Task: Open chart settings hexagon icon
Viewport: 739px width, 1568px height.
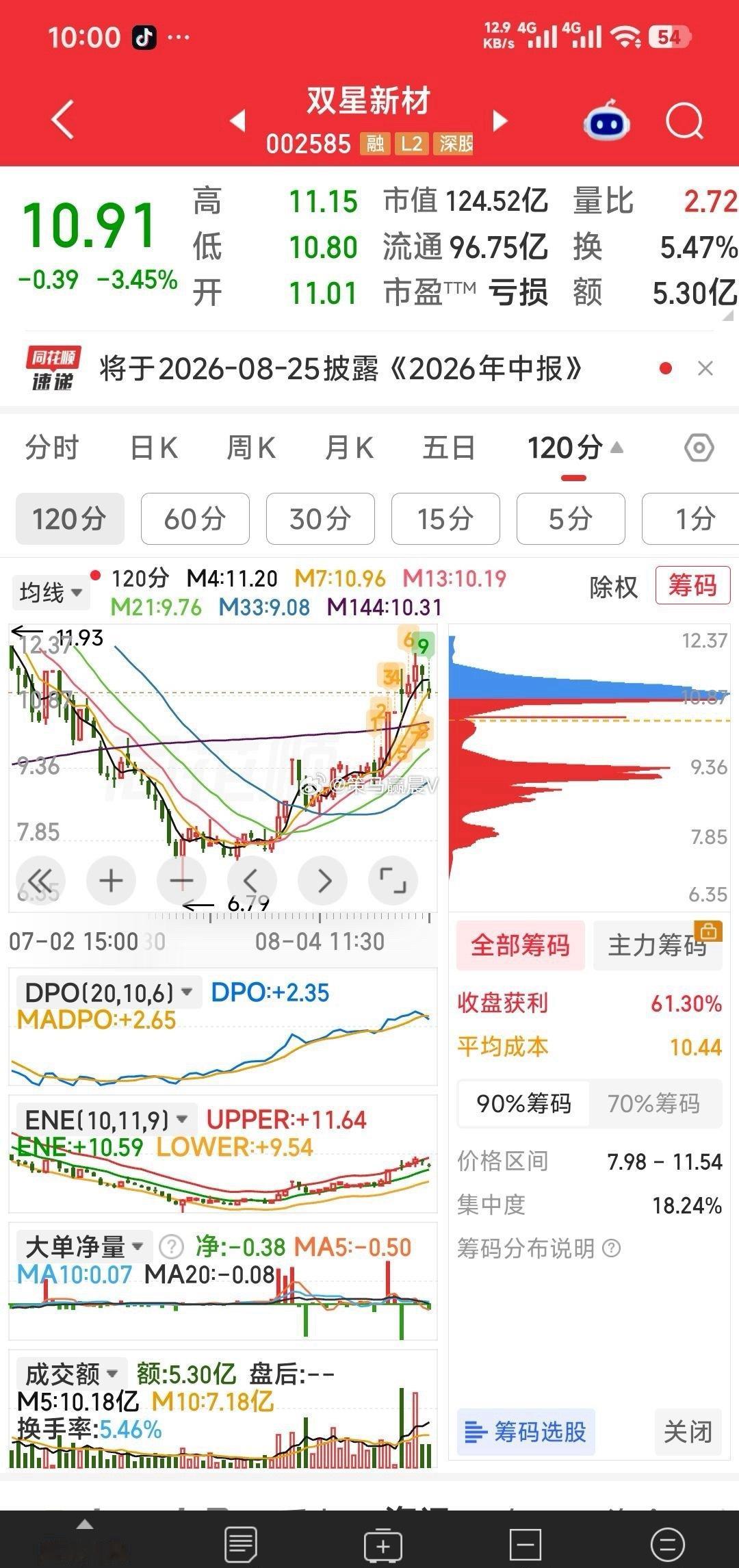Action: pos(699,448)
